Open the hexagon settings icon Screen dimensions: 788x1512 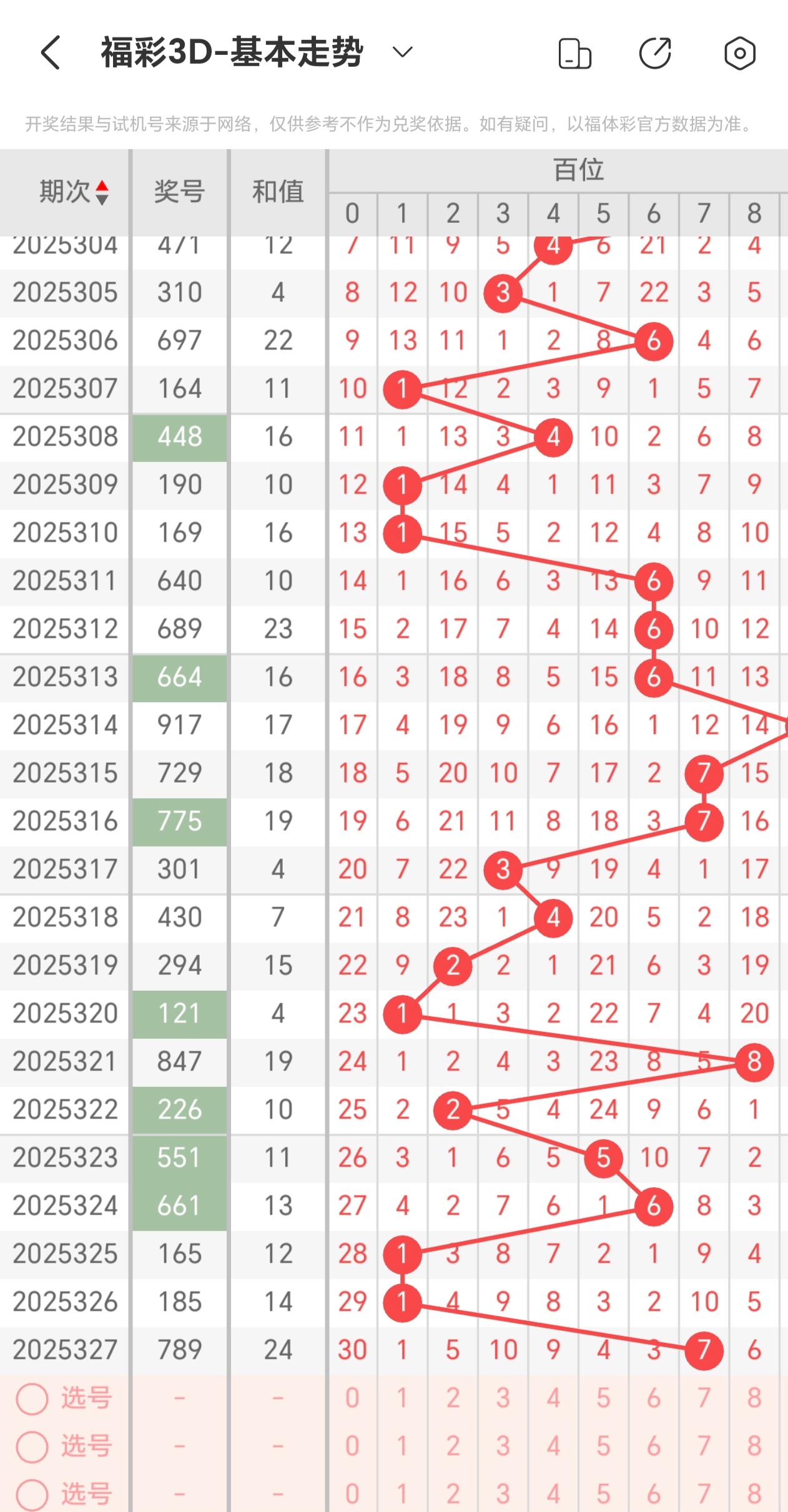point(740,54)
